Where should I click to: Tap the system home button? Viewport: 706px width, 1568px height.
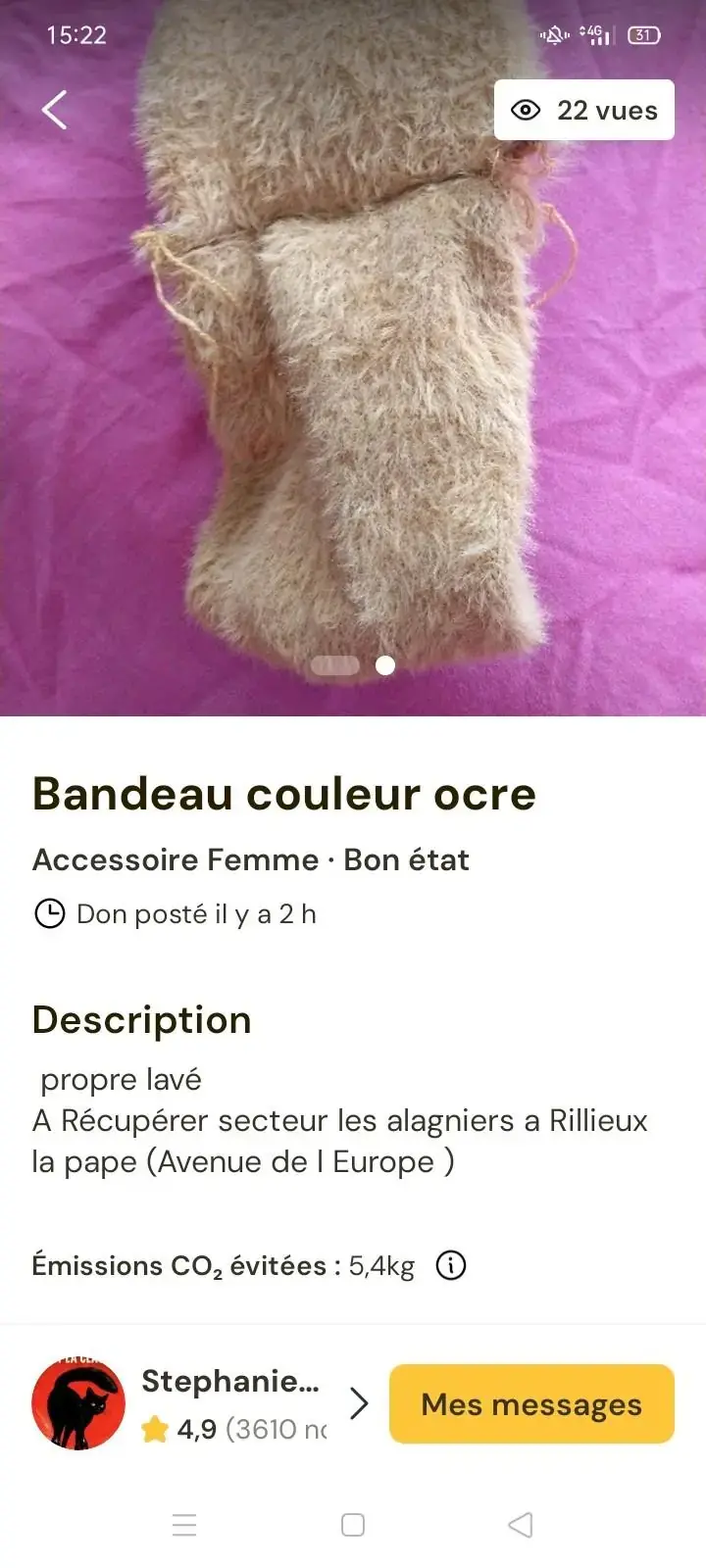click(353, 1525)
